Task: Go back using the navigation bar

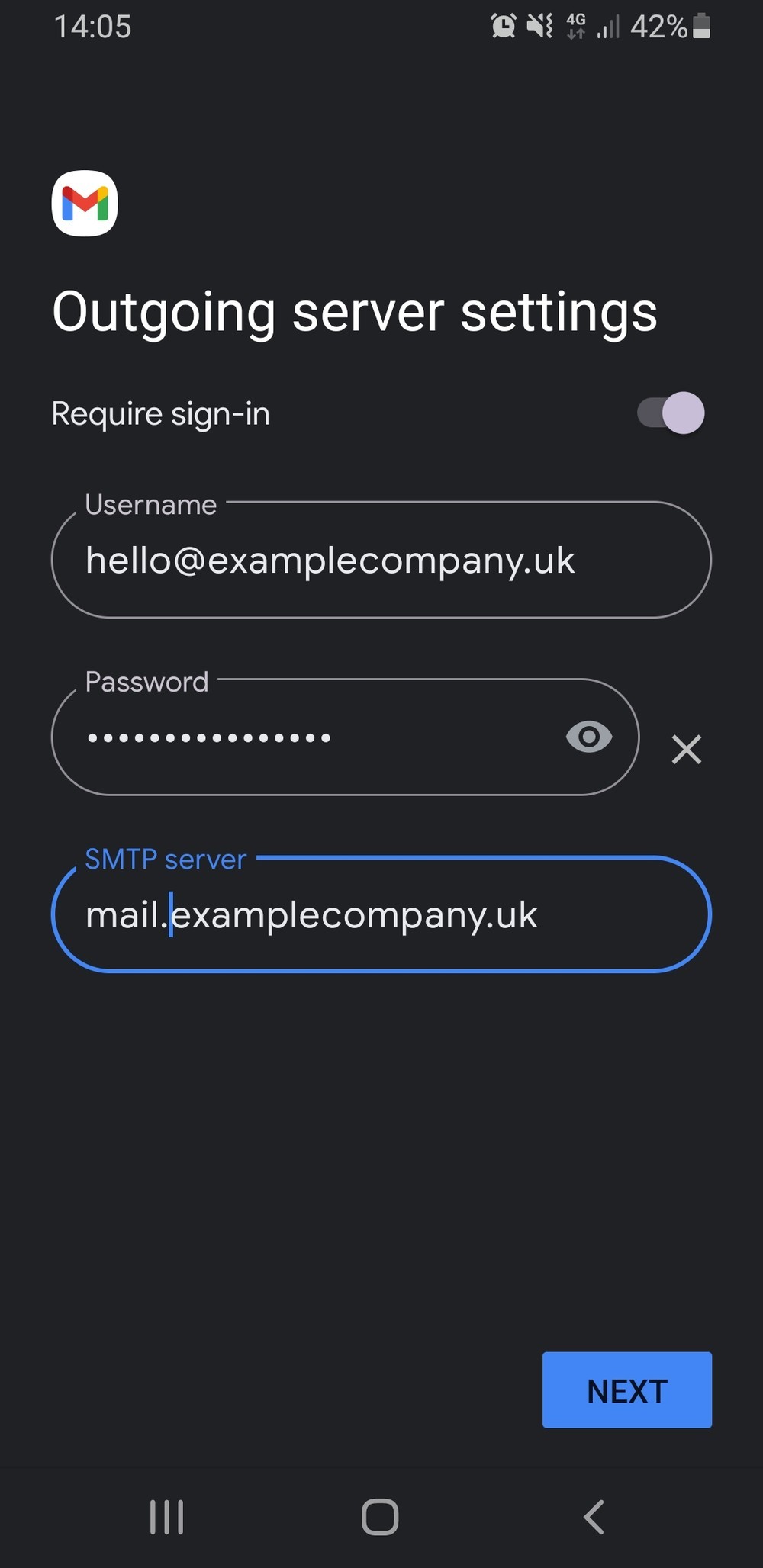Action: click(594, 1516)
